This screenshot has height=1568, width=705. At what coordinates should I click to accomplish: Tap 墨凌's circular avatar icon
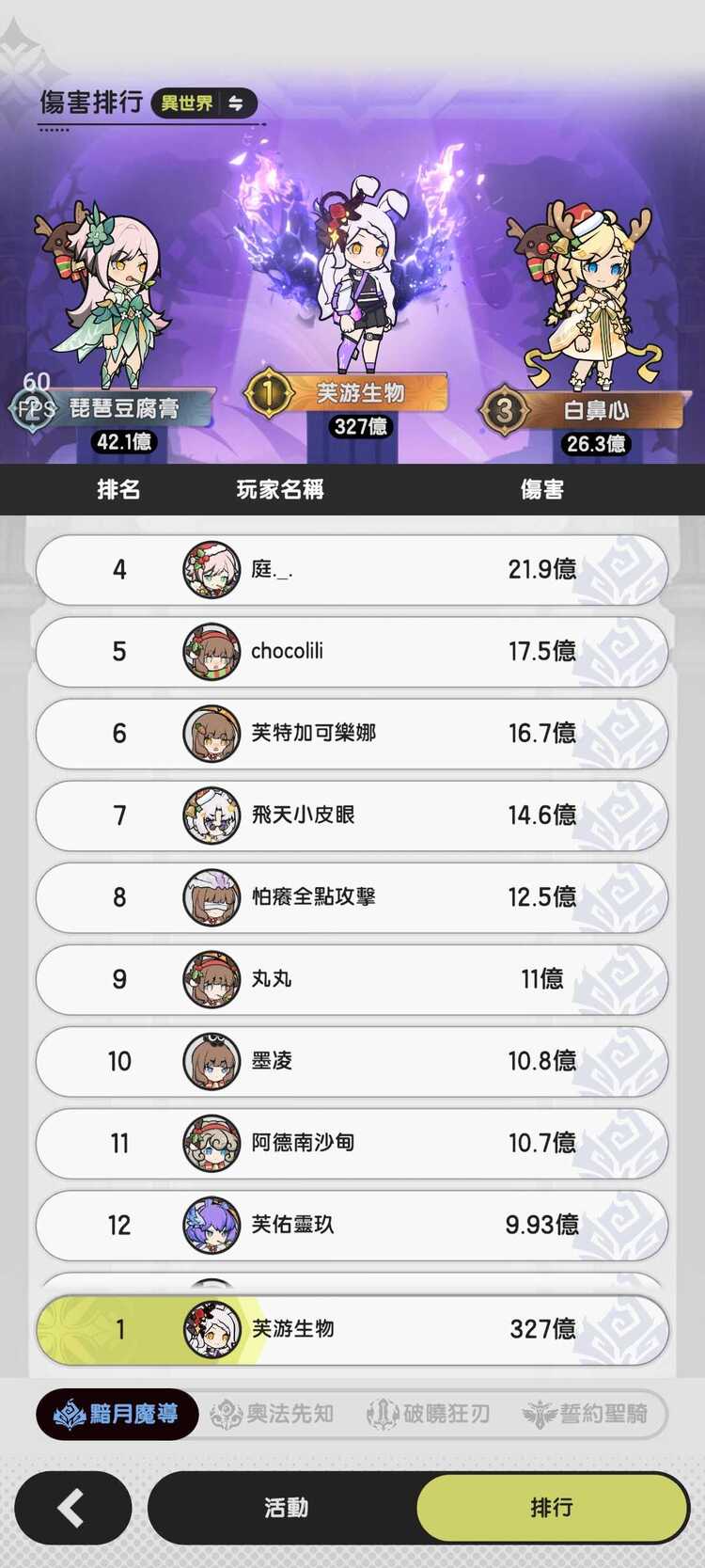211,1061
